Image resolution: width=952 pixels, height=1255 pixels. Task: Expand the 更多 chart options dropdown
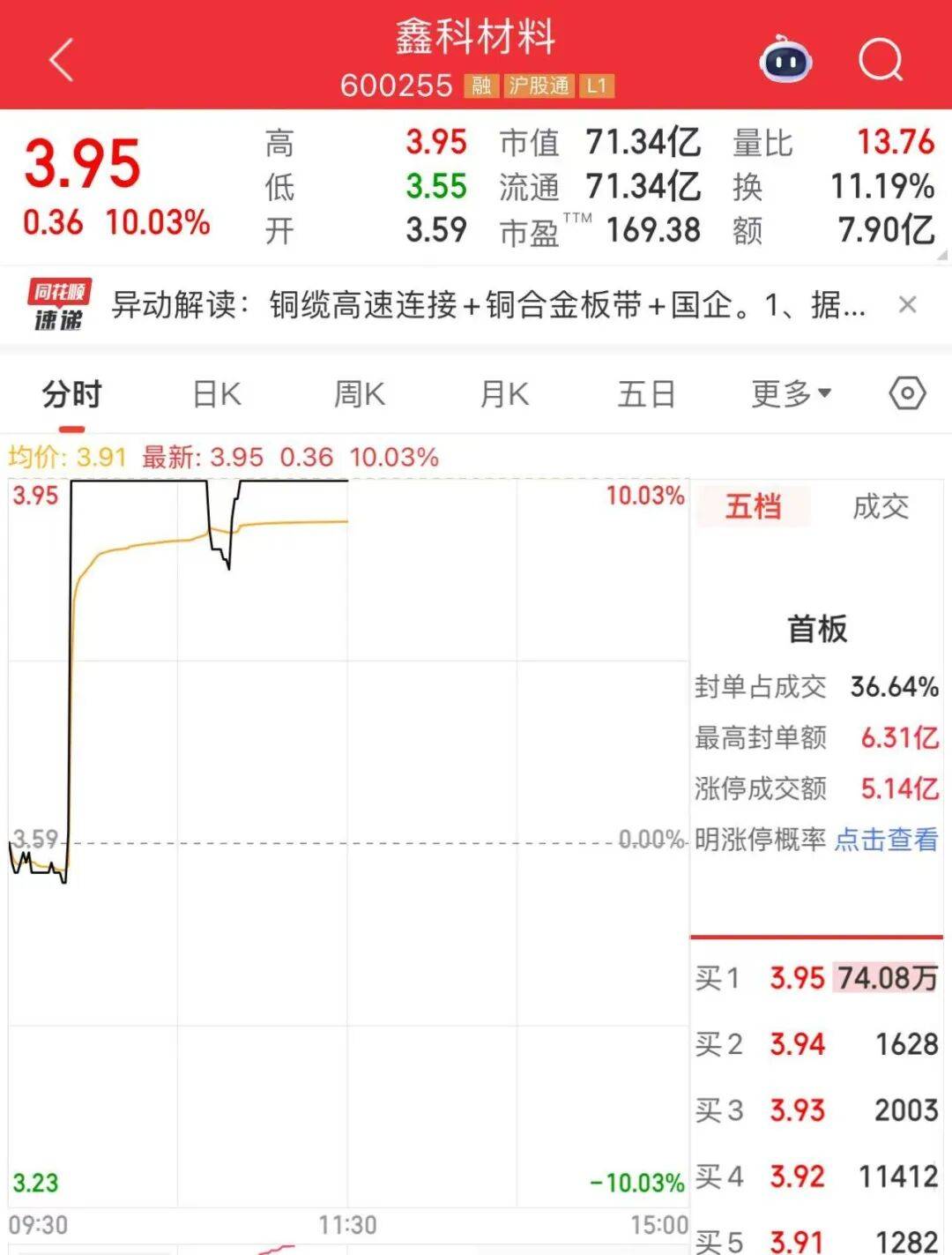point(791,393)
